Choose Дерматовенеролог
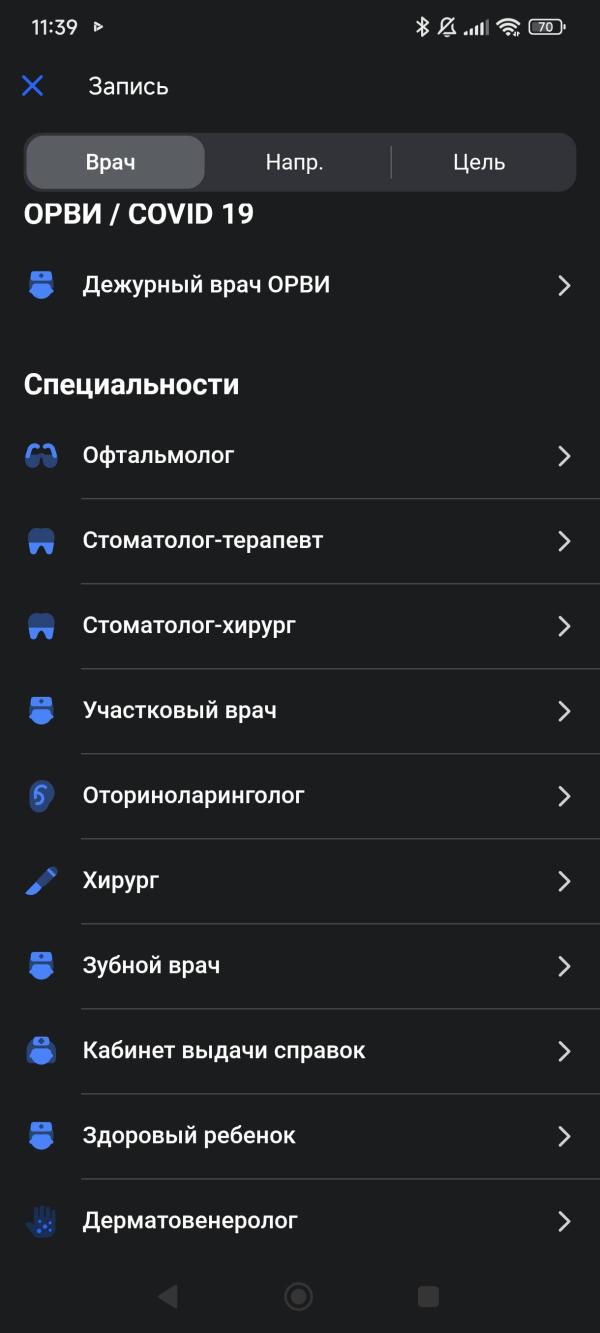The height and width of the screenshot is (1333, 600). [300, 1221]
